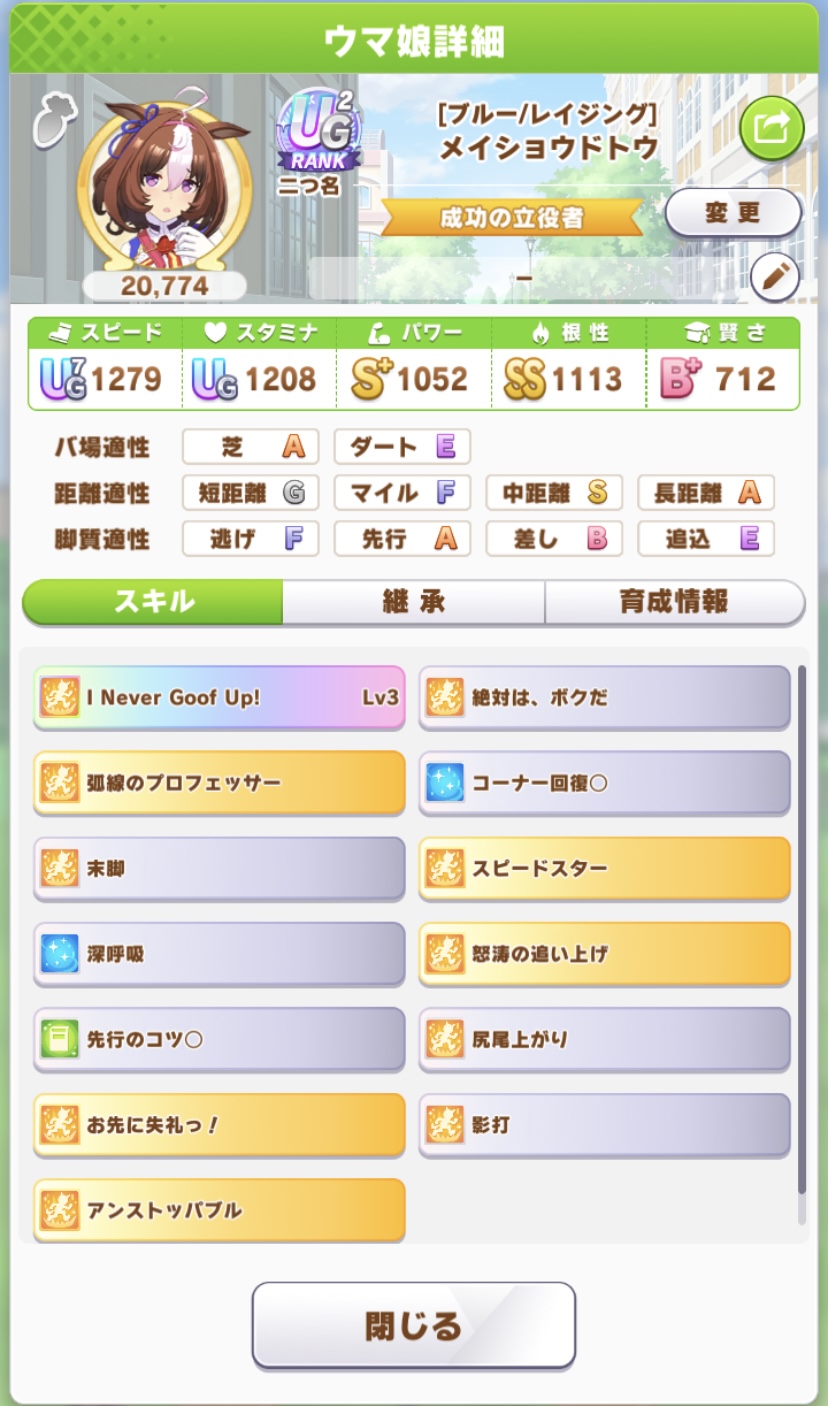
Task: Check the 深呼吸 skill description
Action: point(219,954)
